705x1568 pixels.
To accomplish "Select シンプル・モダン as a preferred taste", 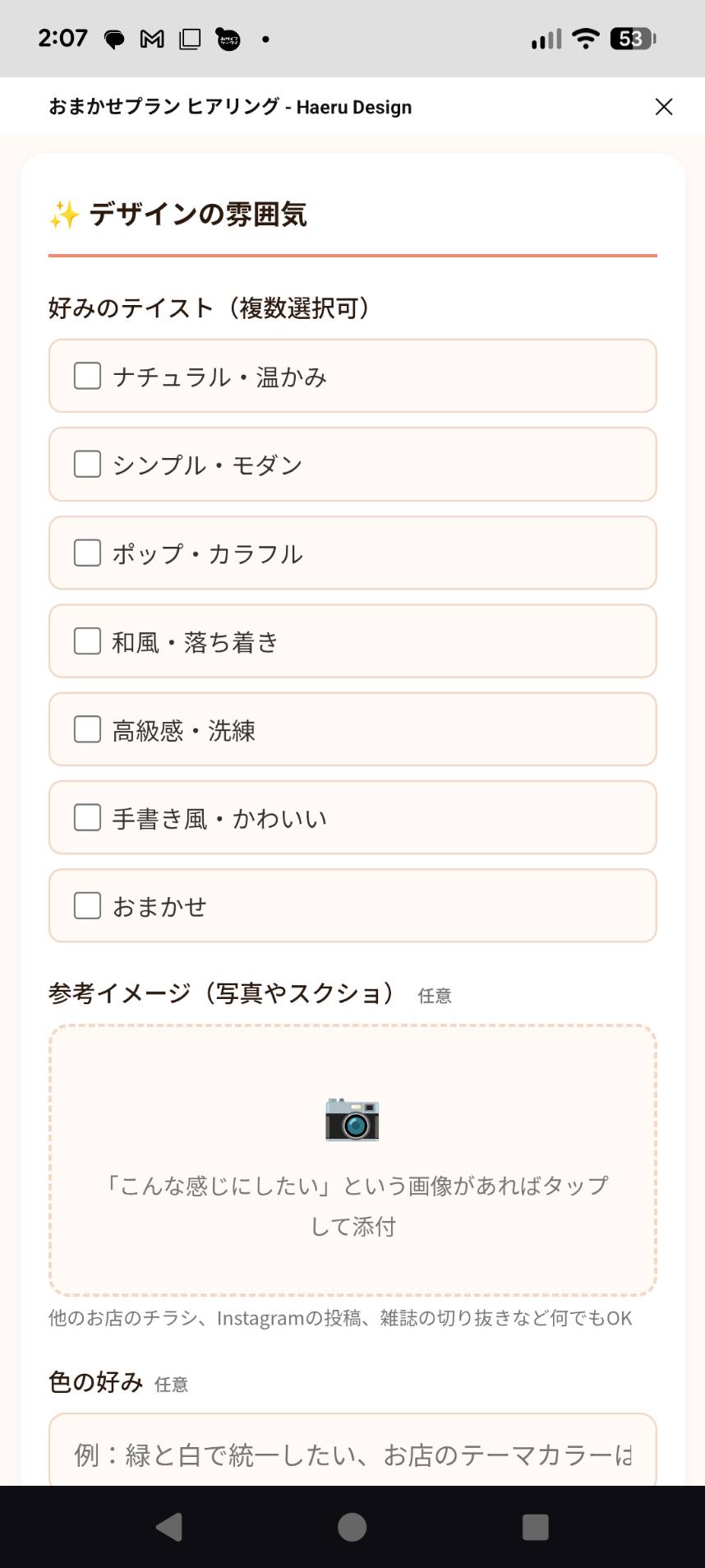I will (x=86, y=464).
